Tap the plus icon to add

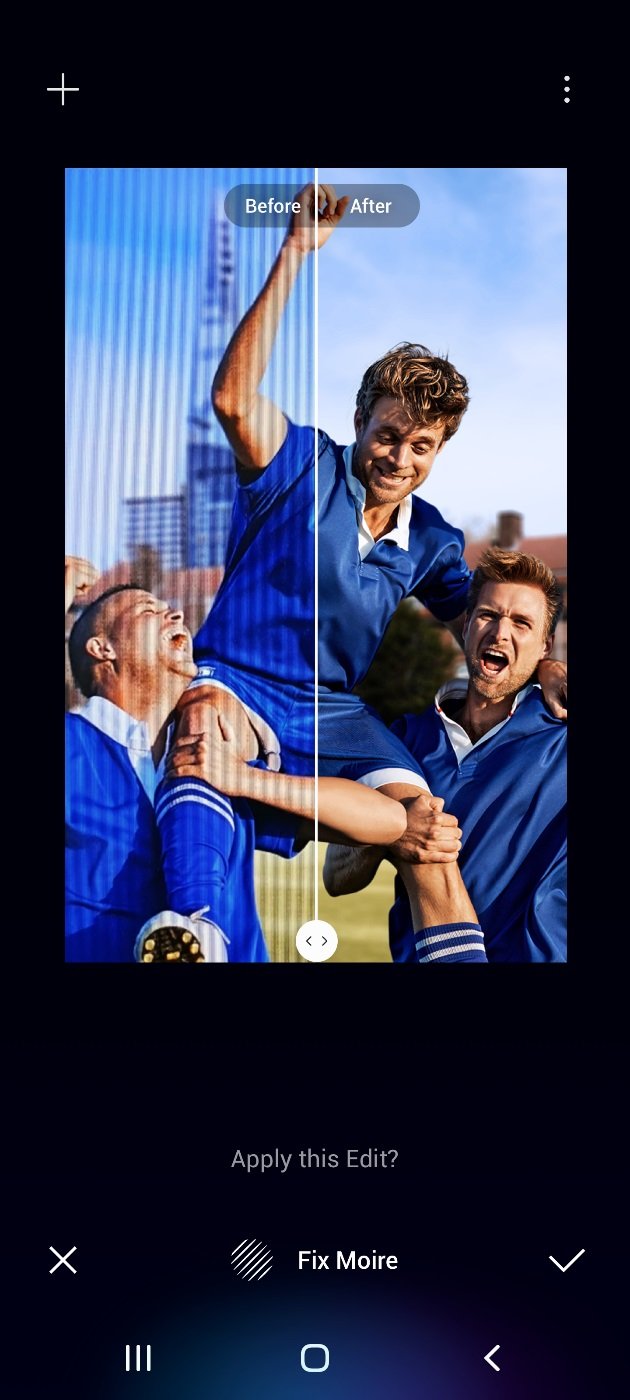[62, 90]
